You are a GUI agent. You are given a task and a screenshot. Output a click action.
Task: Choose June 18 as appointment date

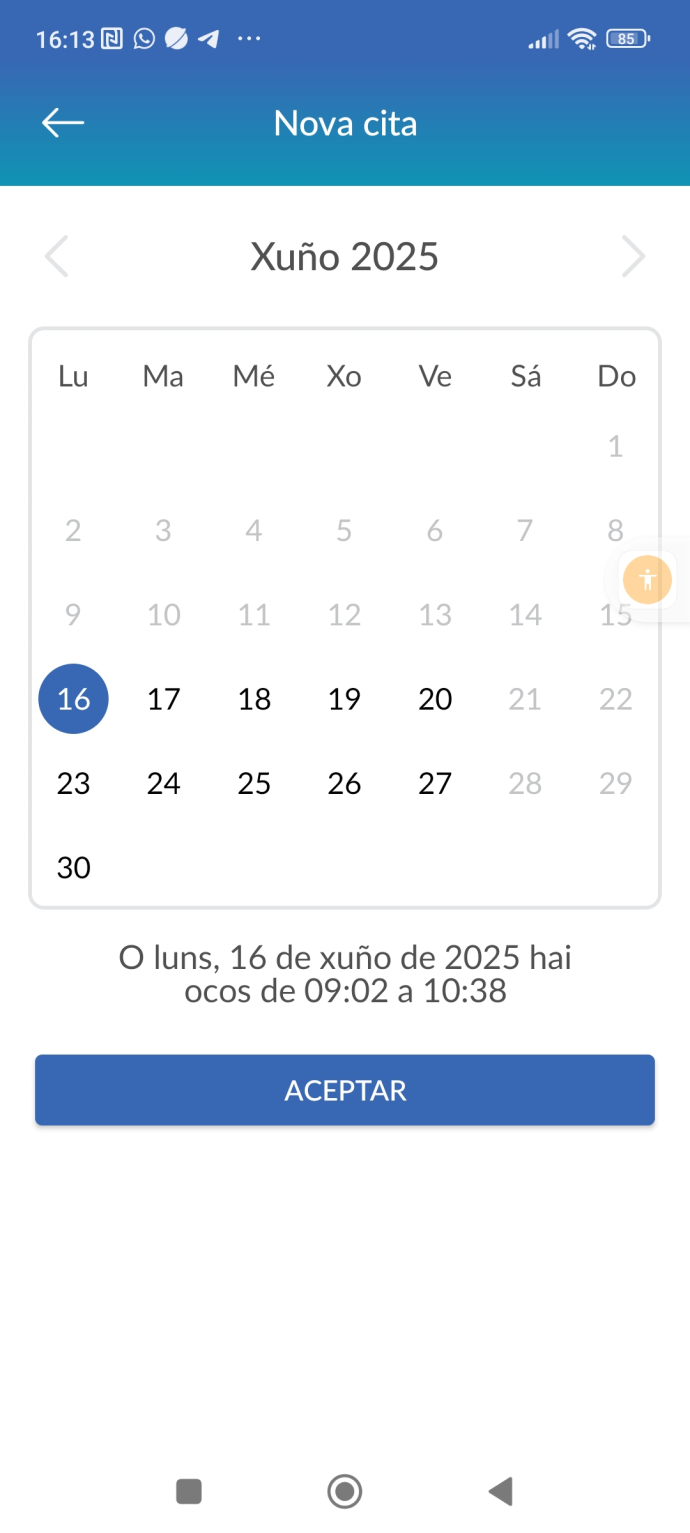click(x=254, y=699)
